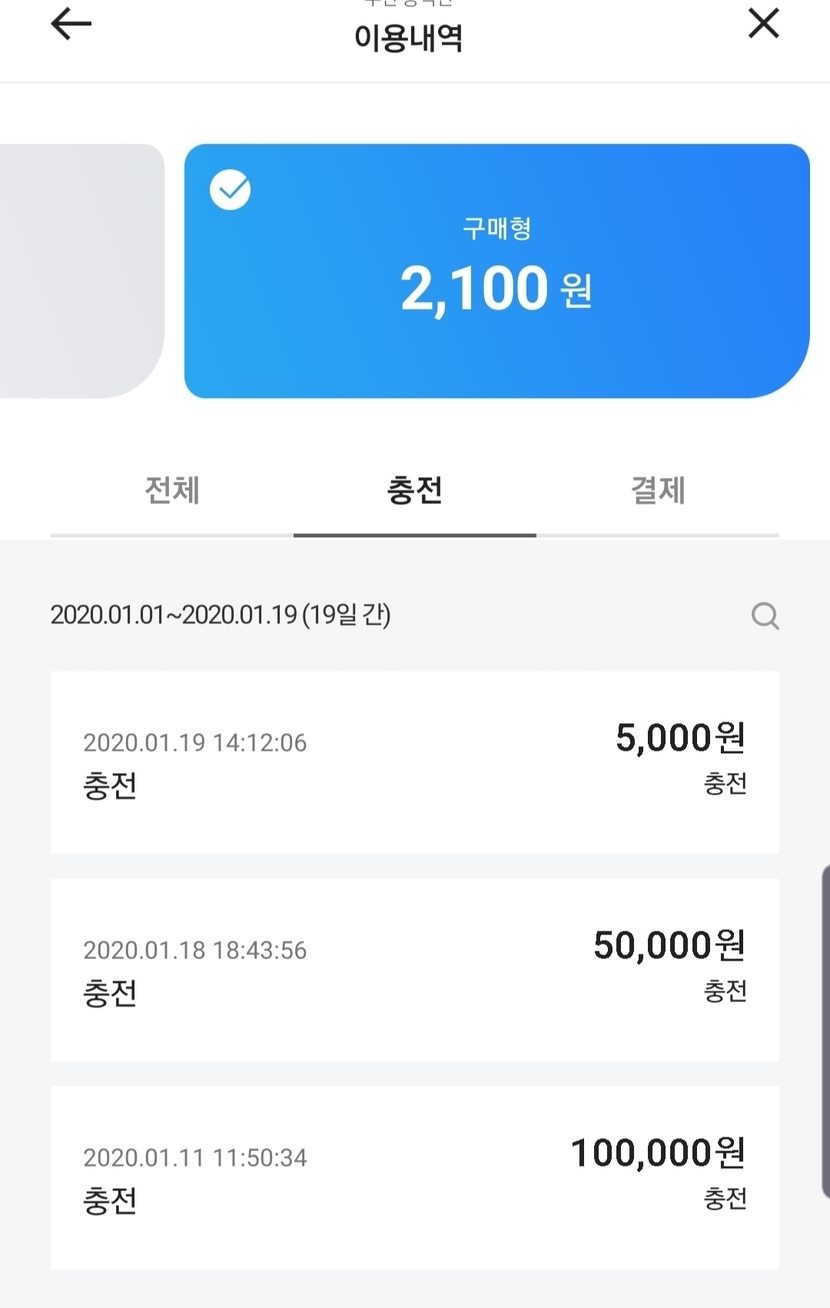Open the 50,000원 충전 entry
Screen dimensions: 830x1308
(414, 969)
